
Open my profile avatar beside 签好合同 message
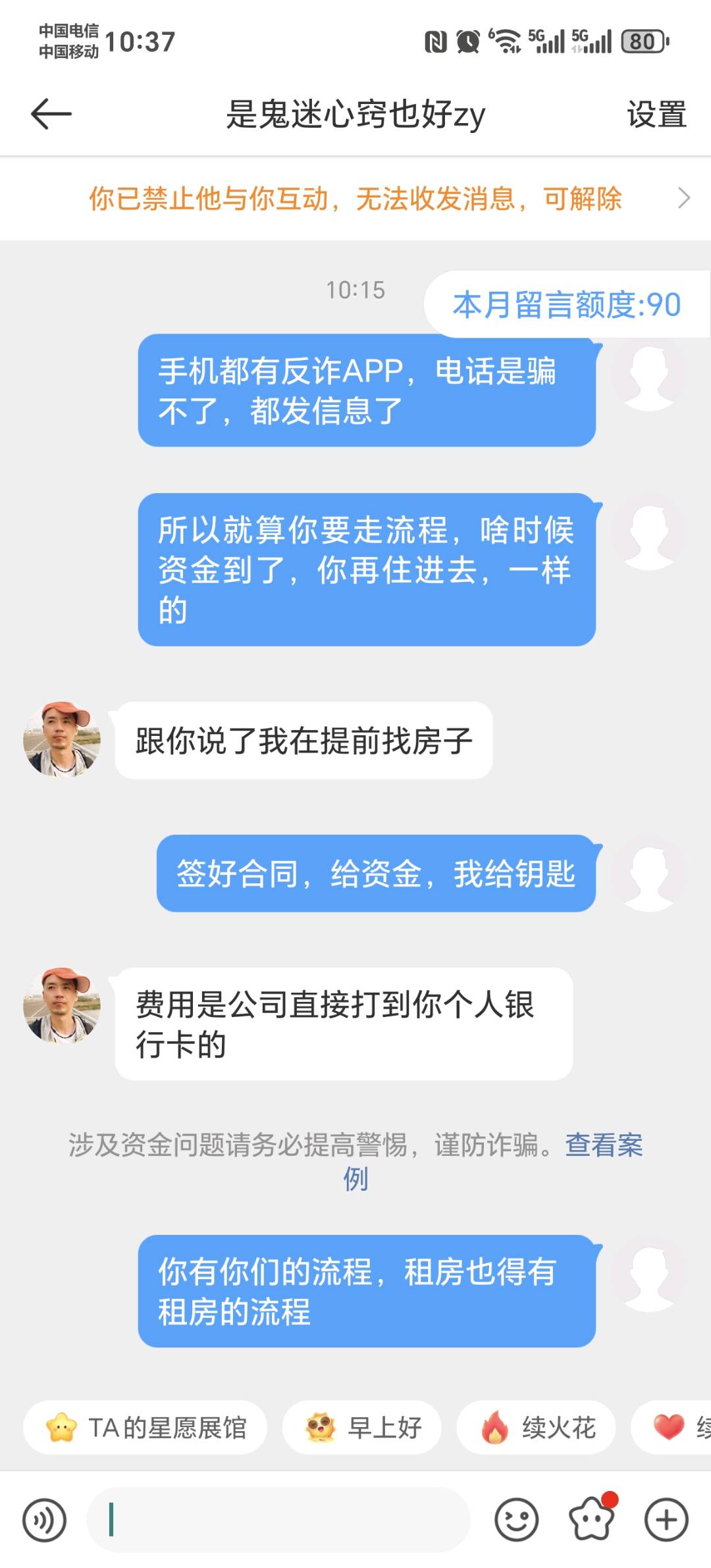click(649, 874)
